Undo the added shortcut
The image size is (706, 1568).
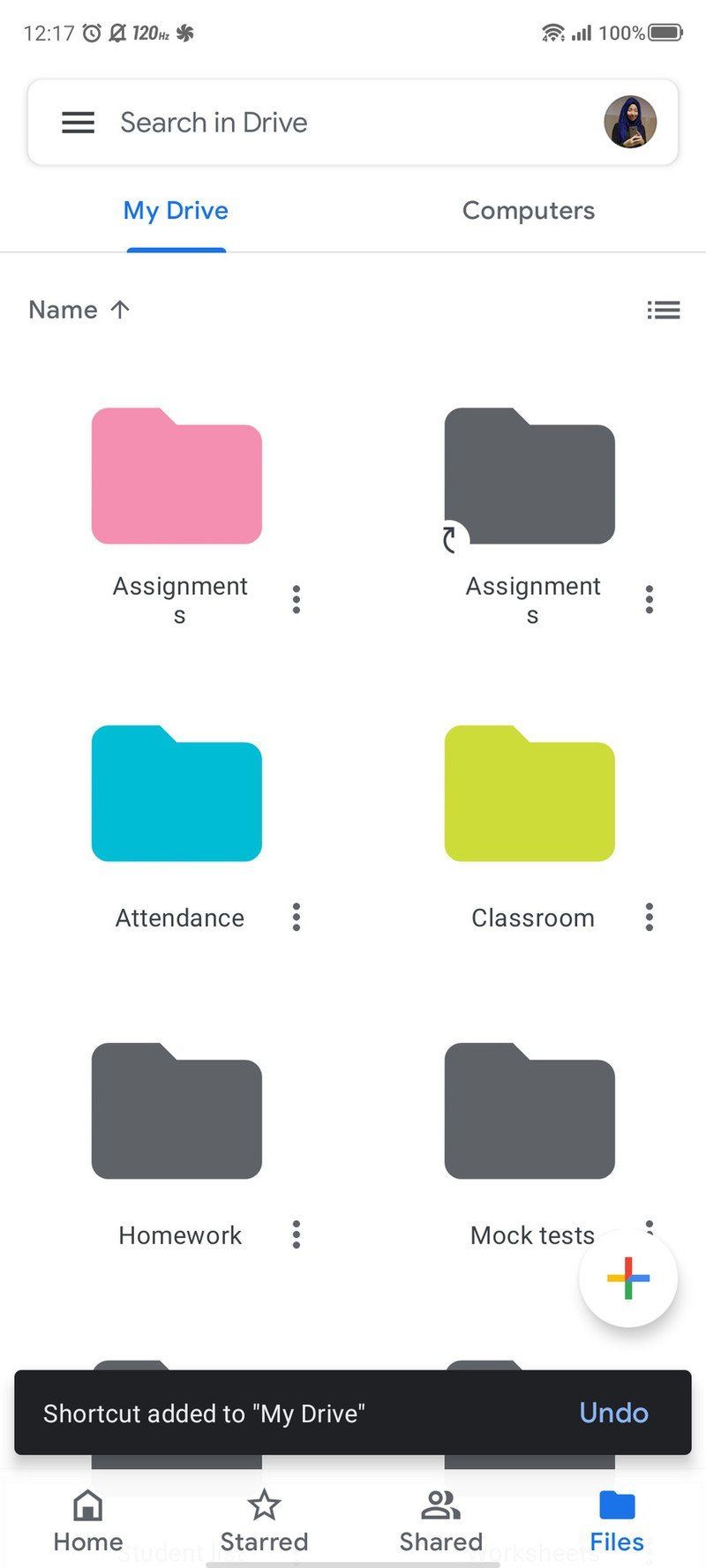pyautogui.click(x=613, y=1413)
